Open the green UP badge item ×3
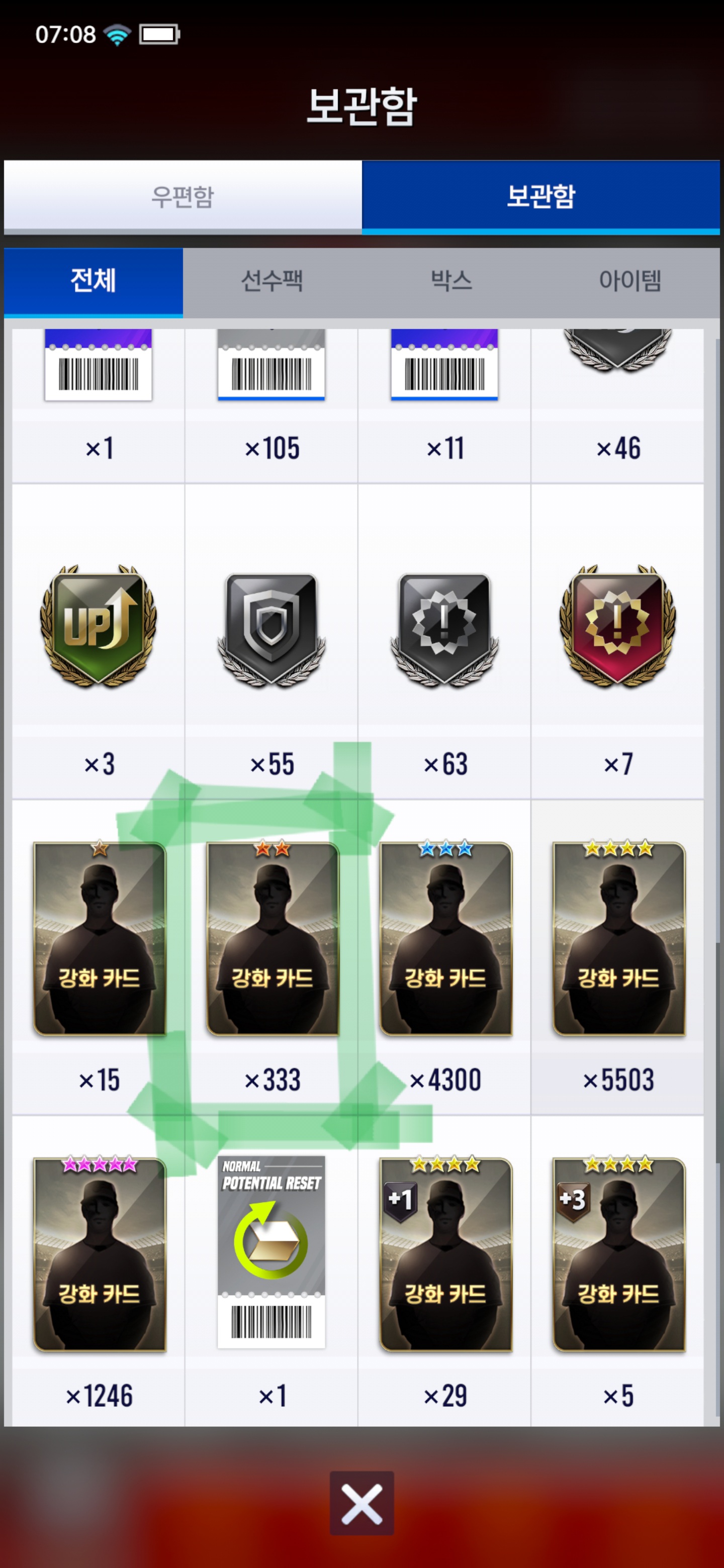 coord(99,641)
